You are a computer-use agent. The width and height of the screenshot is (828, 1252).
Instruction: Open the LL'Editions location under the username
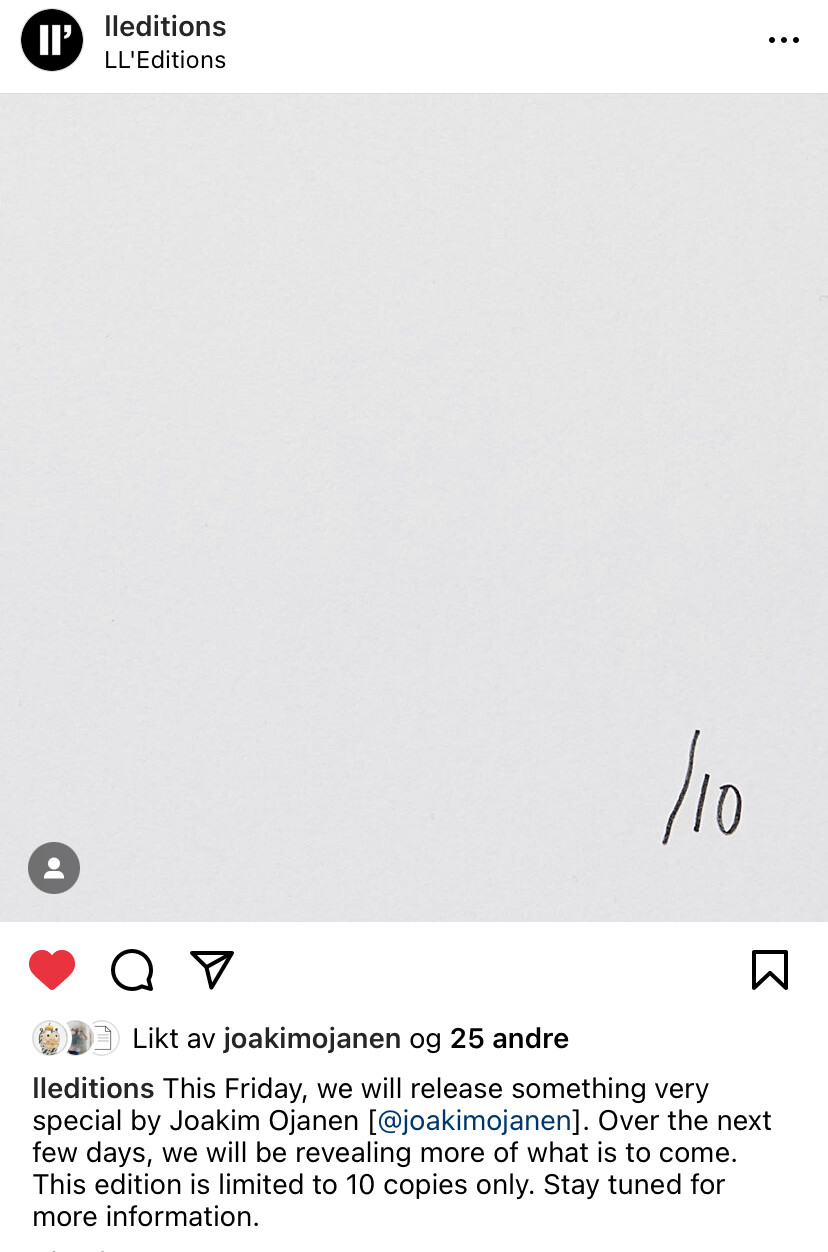tap(165, 60)
